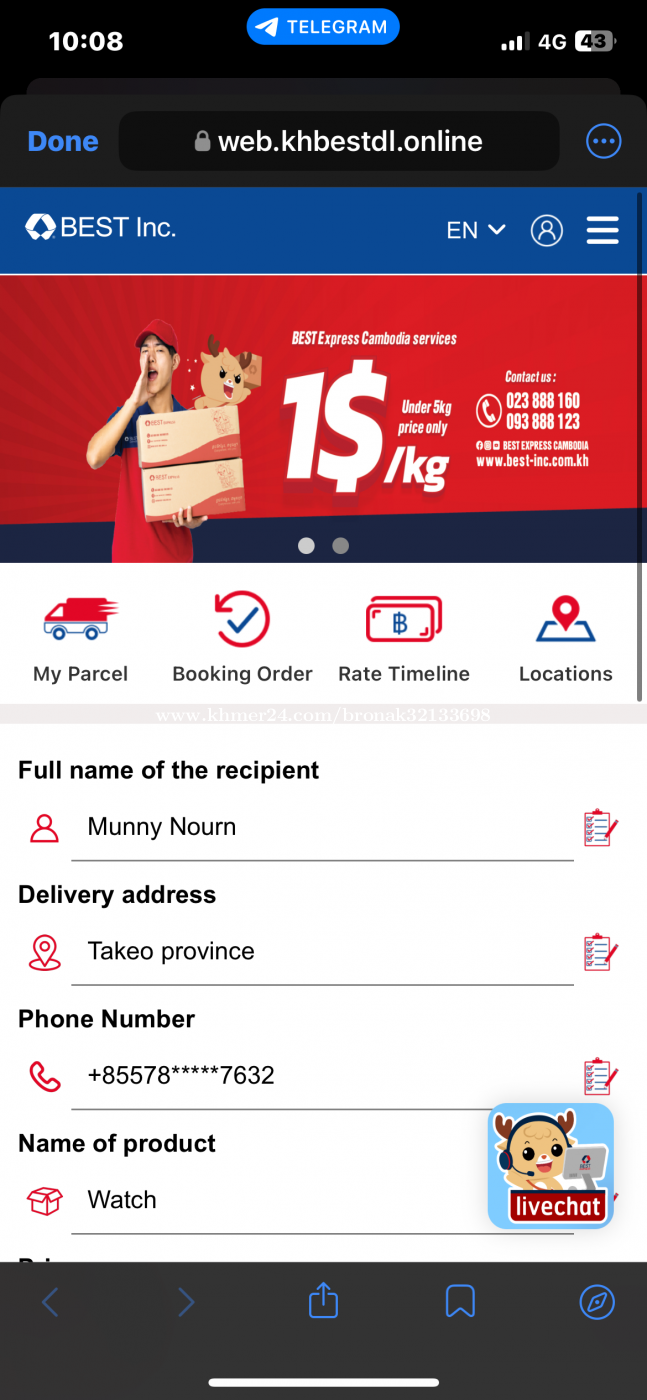Tap Done to close the browser

(63, 142)
